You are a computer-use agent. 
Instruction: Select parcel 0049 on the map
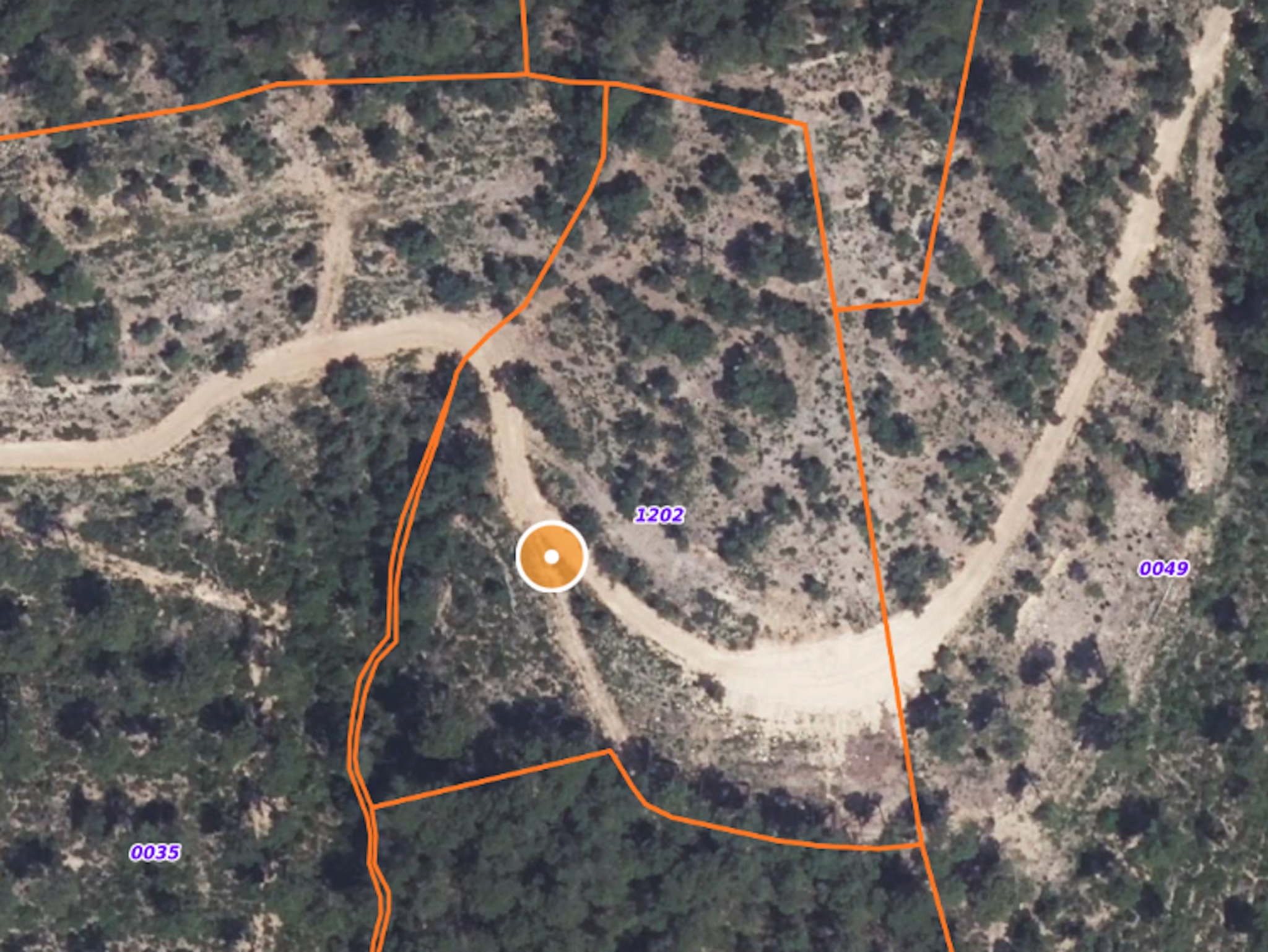click(1163, 569)
